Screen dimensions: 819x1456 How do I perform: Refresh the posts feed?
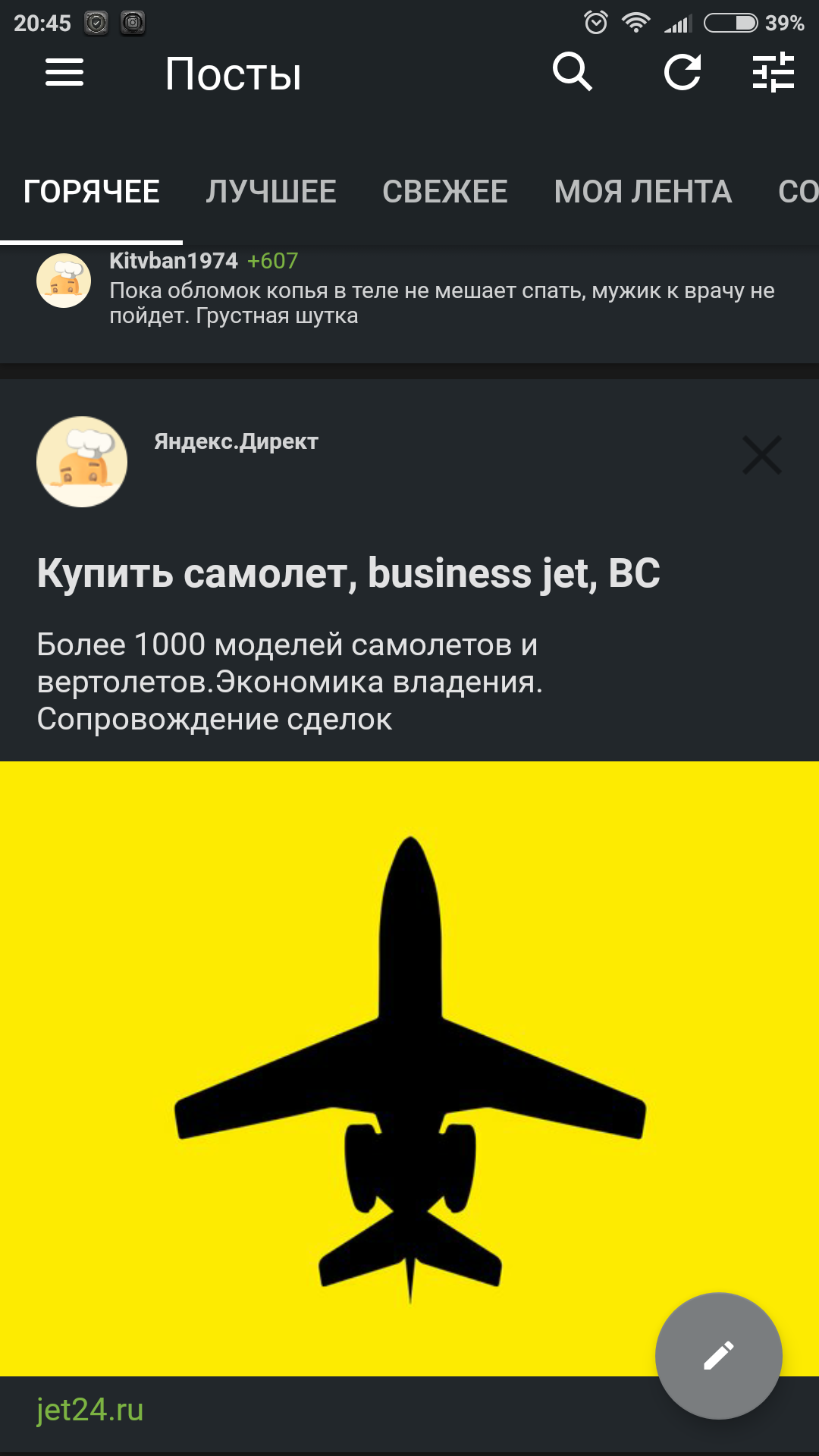(x=682, y=73)
